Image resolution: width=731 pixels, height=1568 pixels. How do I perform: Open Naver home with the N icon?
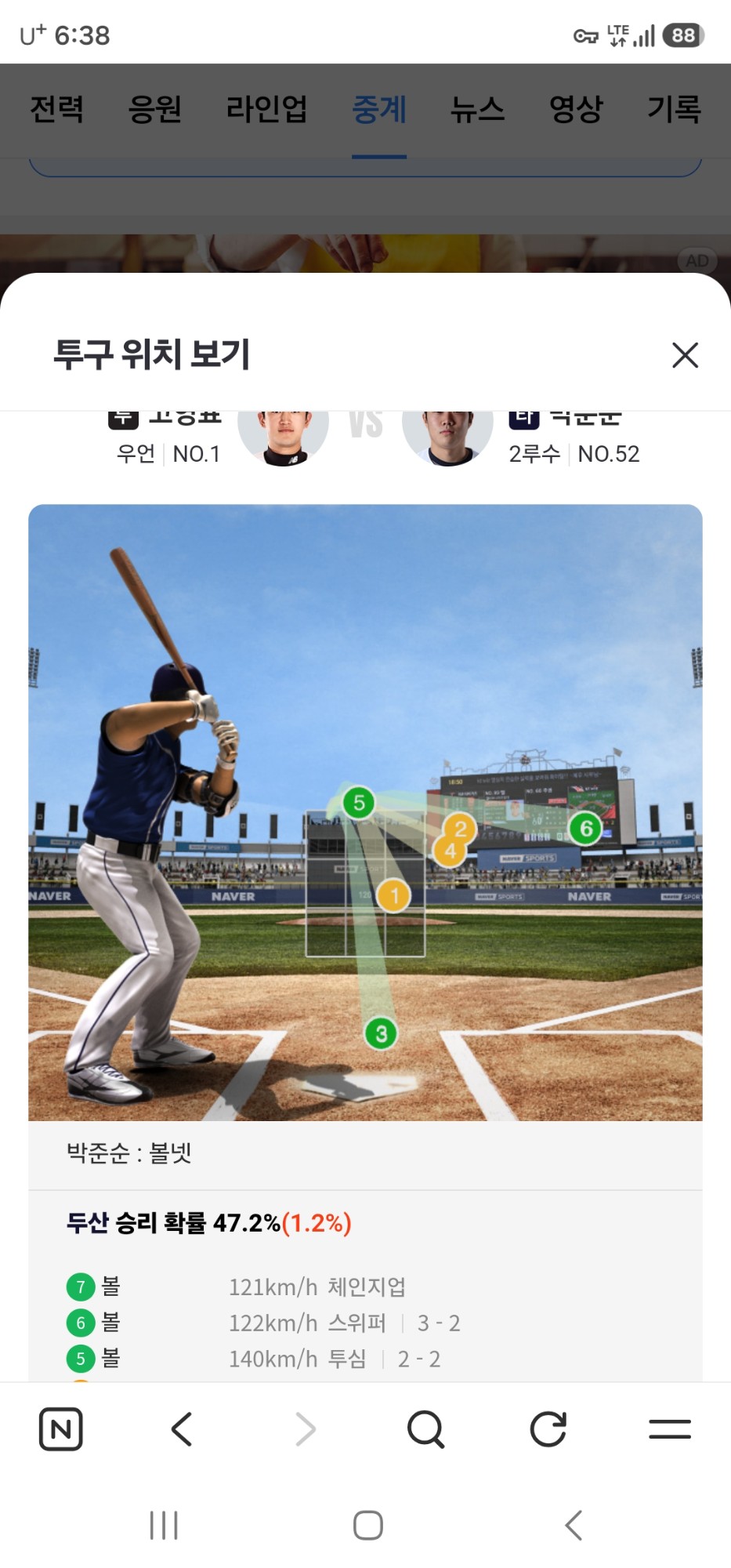pyautogui.click(x=61, y=1429)
